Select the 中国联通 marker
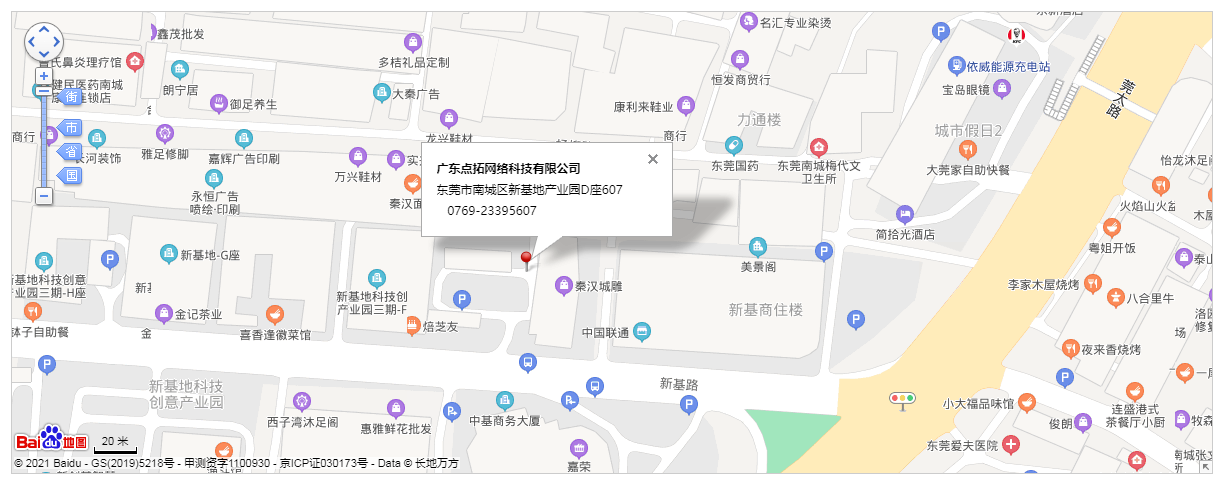The width and height of the screenshot is (1216, 479). (x=642, y=332)
